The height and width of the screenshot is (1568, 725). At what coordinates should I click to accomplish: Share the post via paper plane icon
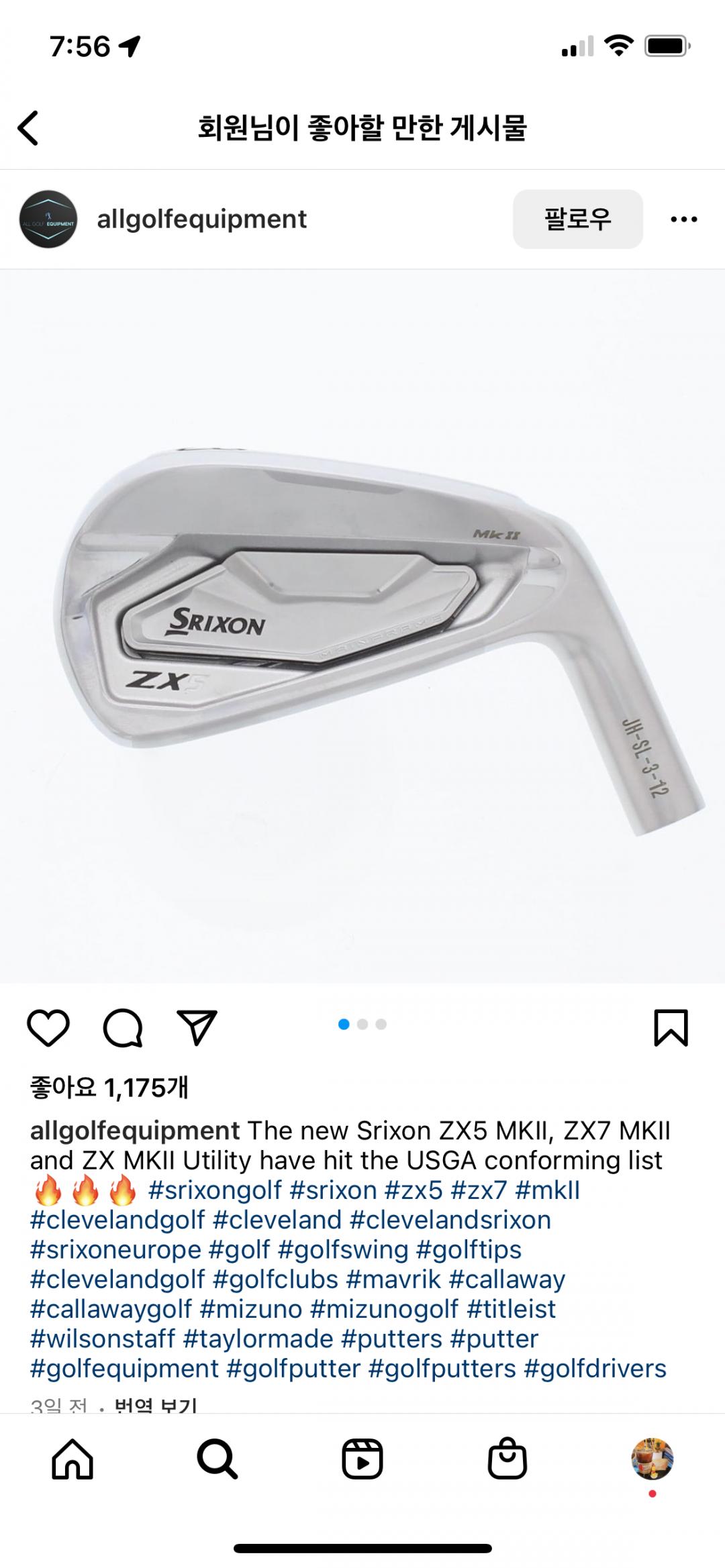tap(197, 1027)
